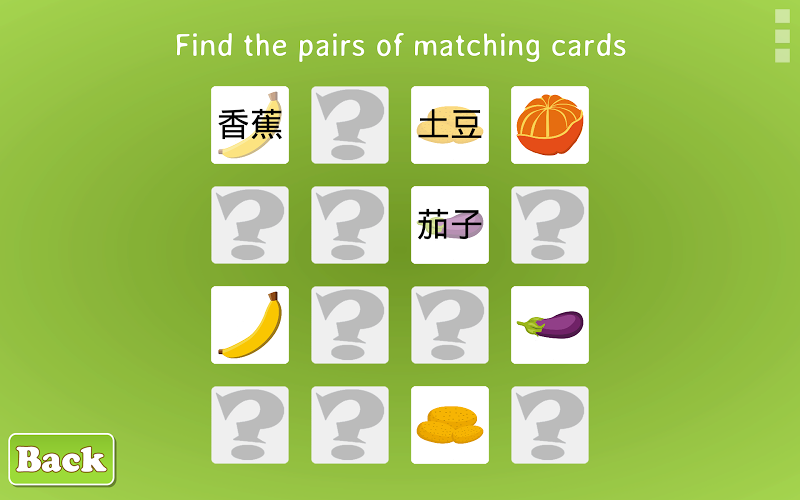
Task: Tap the peeled orange picture card
Action: point(550,125)
